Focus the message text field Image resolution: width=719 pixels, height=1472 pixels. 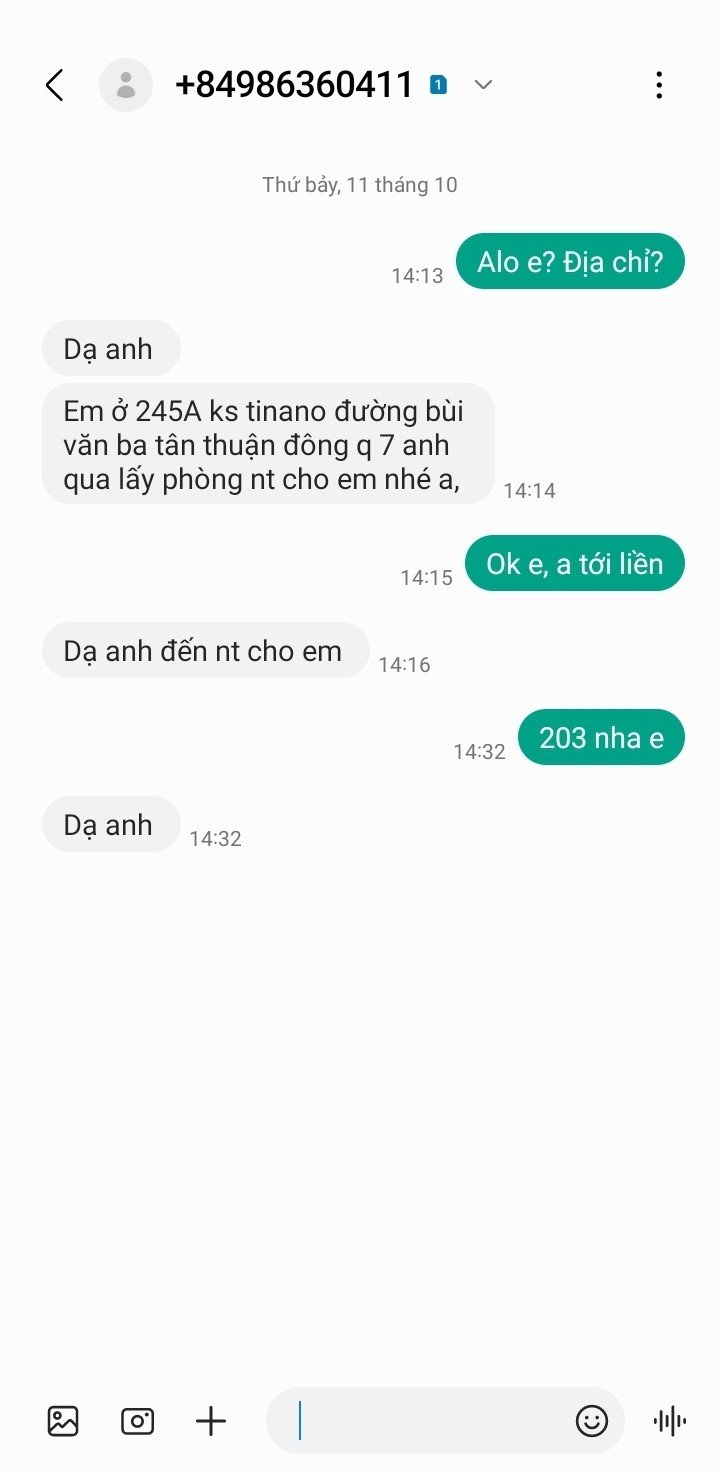point(430,1421)
